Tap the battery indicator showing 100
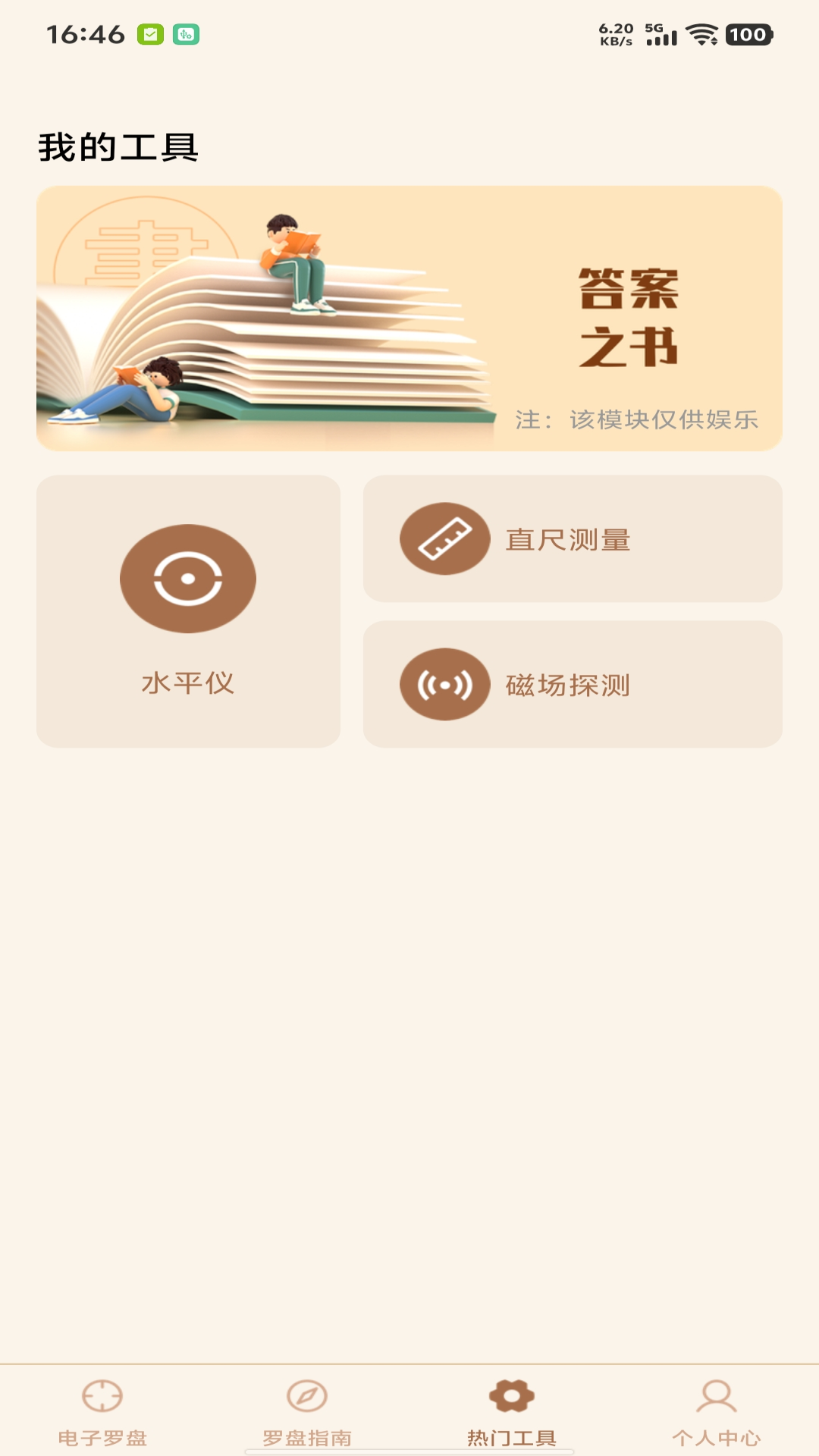819x1456 pixels. click(x=746, y=33)
